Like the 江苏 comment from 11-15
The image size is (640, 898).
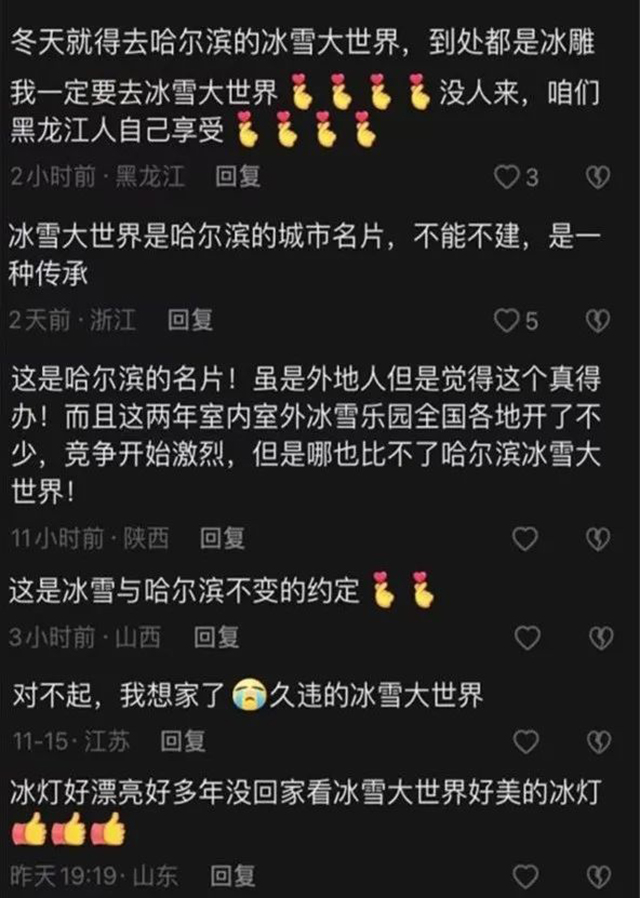[525, 742]
